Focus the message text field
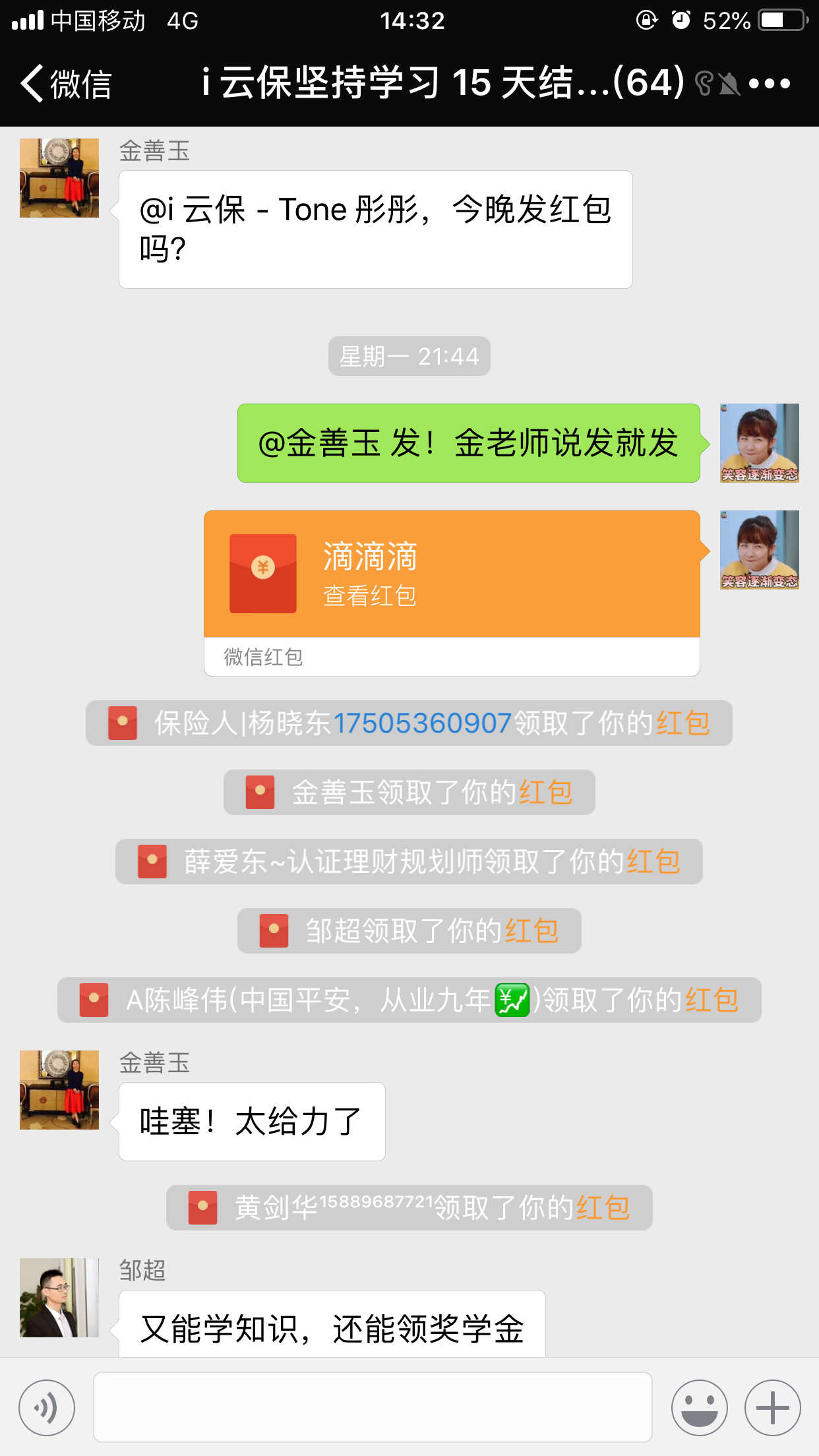This screenshot has width=819, height=1456. coord(373,1407)
